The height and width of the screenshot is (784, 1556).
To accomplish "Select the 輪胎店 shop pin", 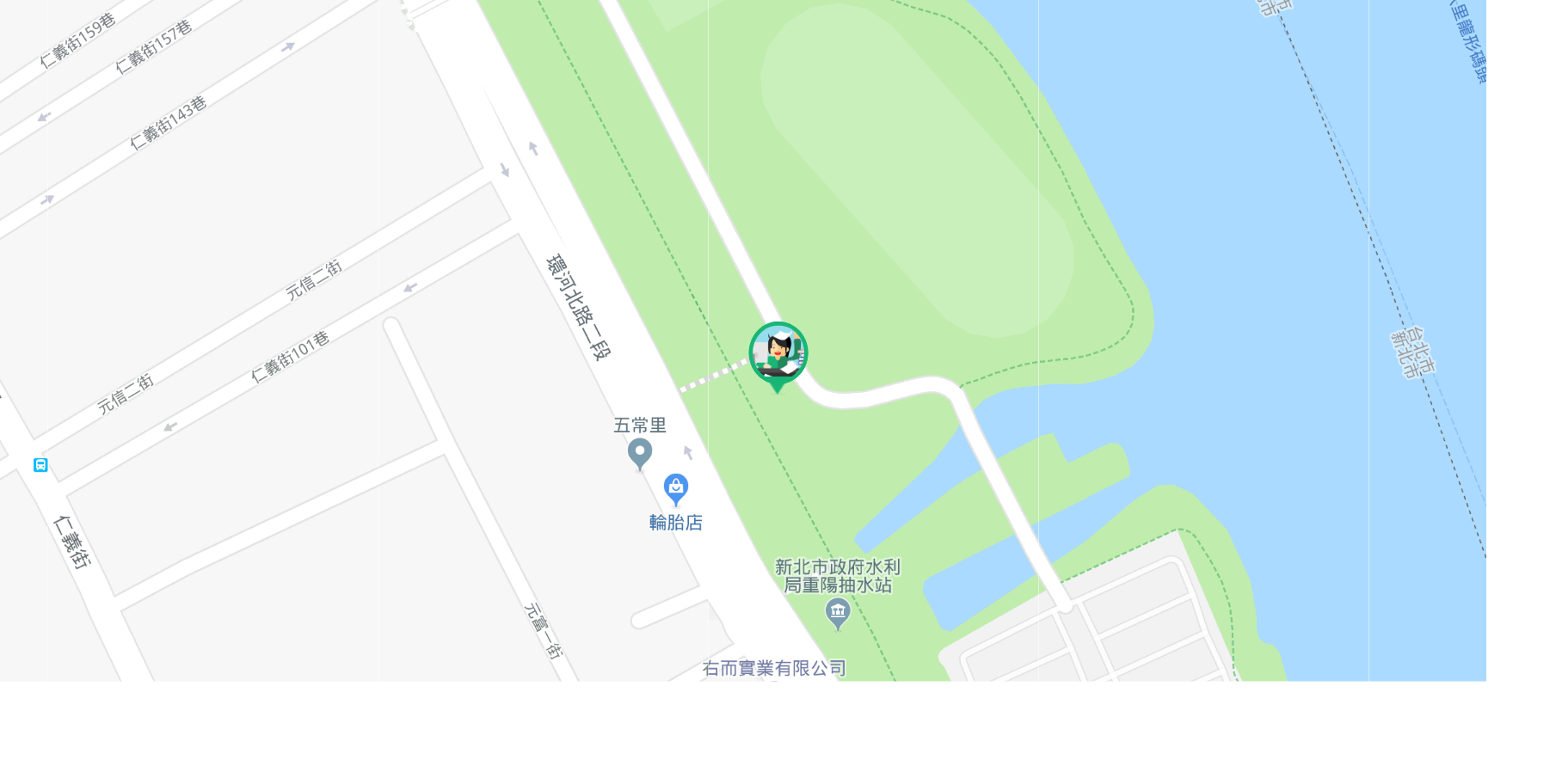I will coord(676,488).
